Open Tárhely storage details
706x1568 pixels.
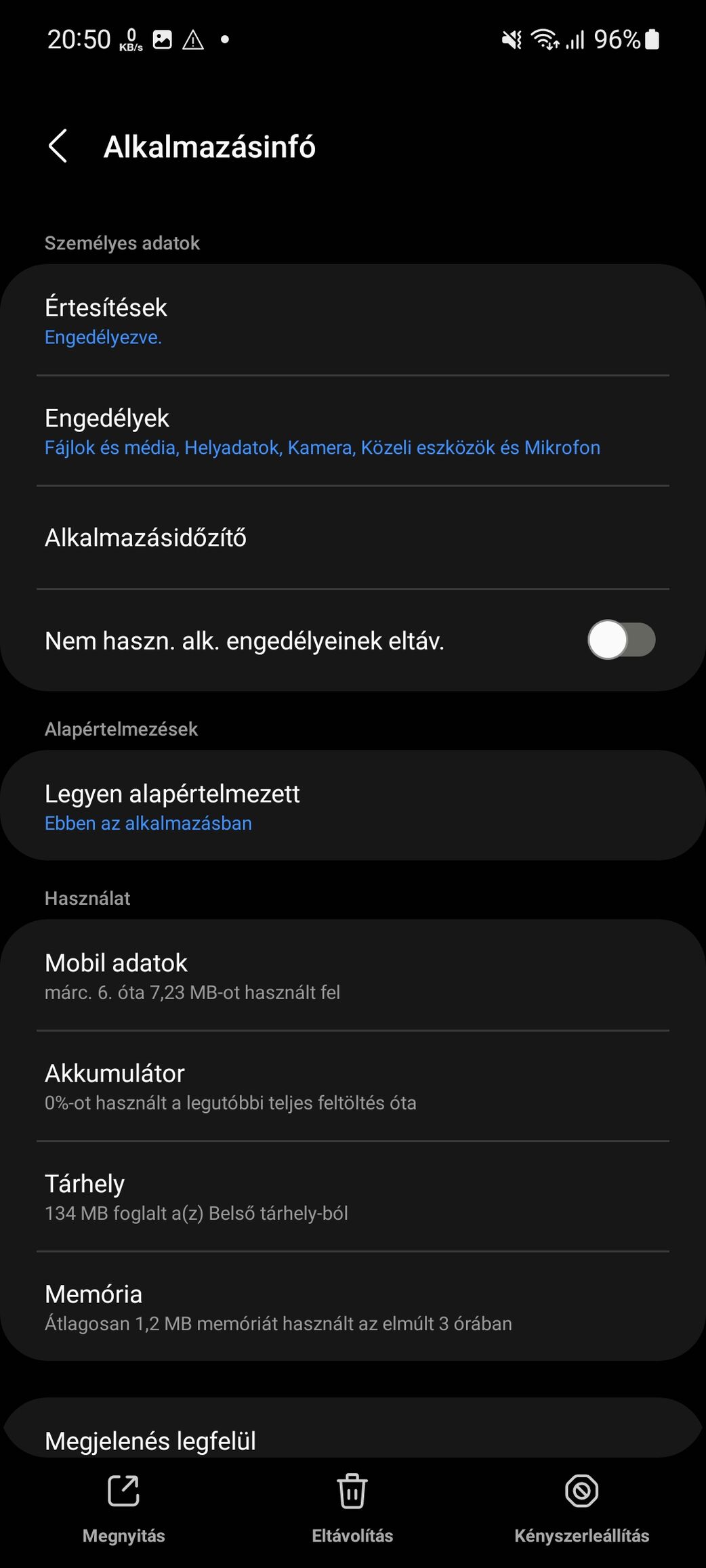[353, 1197]
